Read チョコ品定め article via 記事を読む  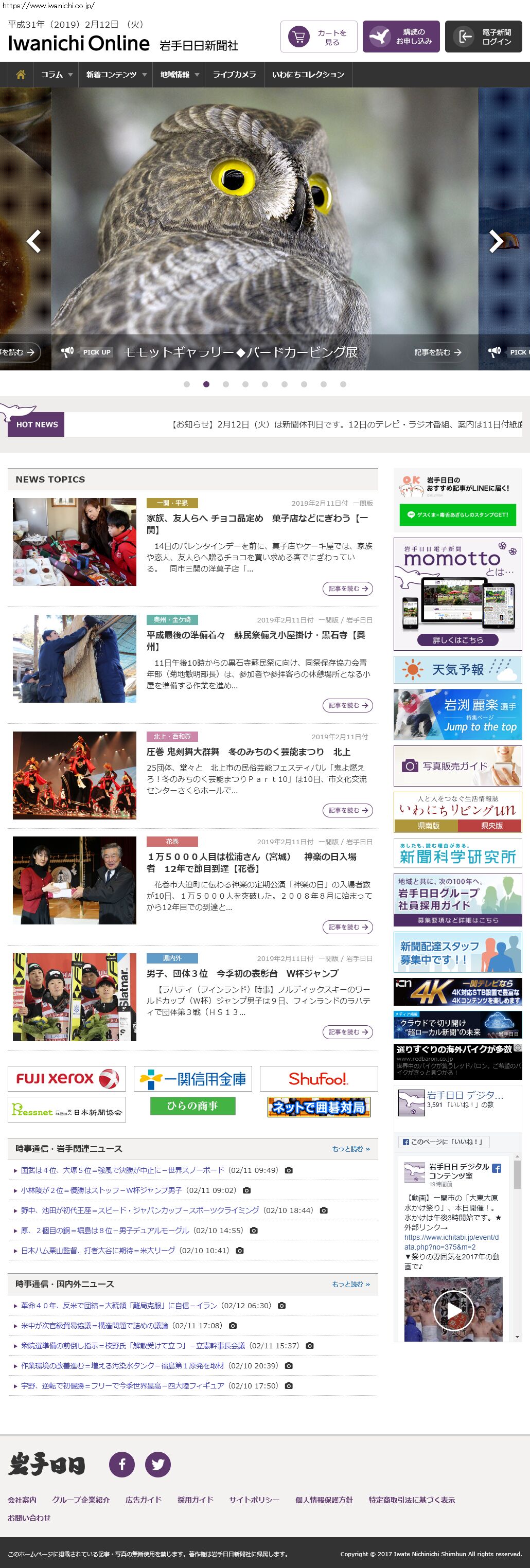tap(347, 589)
